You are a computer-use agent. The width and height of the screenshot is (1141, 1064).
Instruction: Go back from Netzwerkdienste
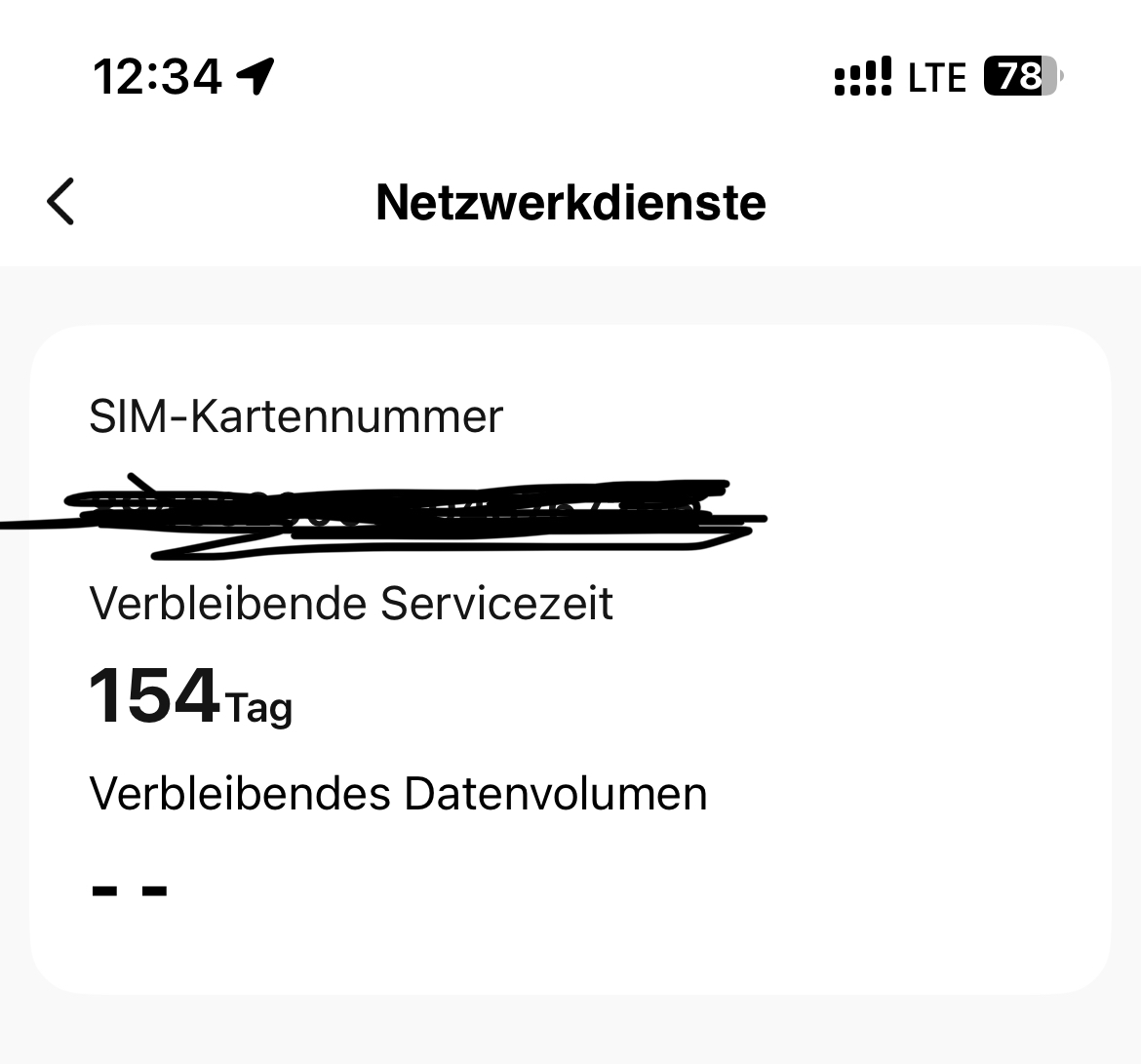click(60, 202)
